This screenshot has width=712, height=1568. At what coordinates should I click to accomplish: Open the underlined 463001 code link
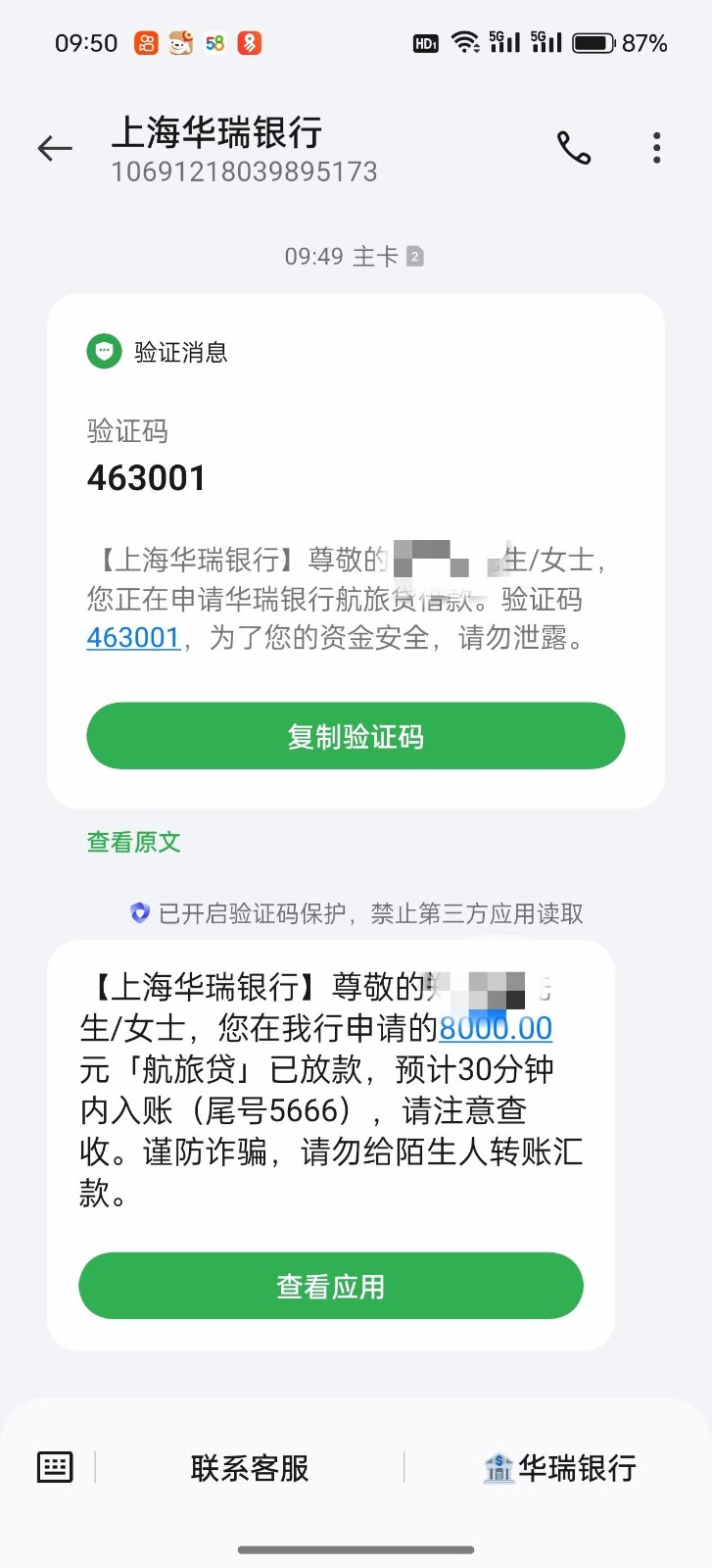pos(133,638)
